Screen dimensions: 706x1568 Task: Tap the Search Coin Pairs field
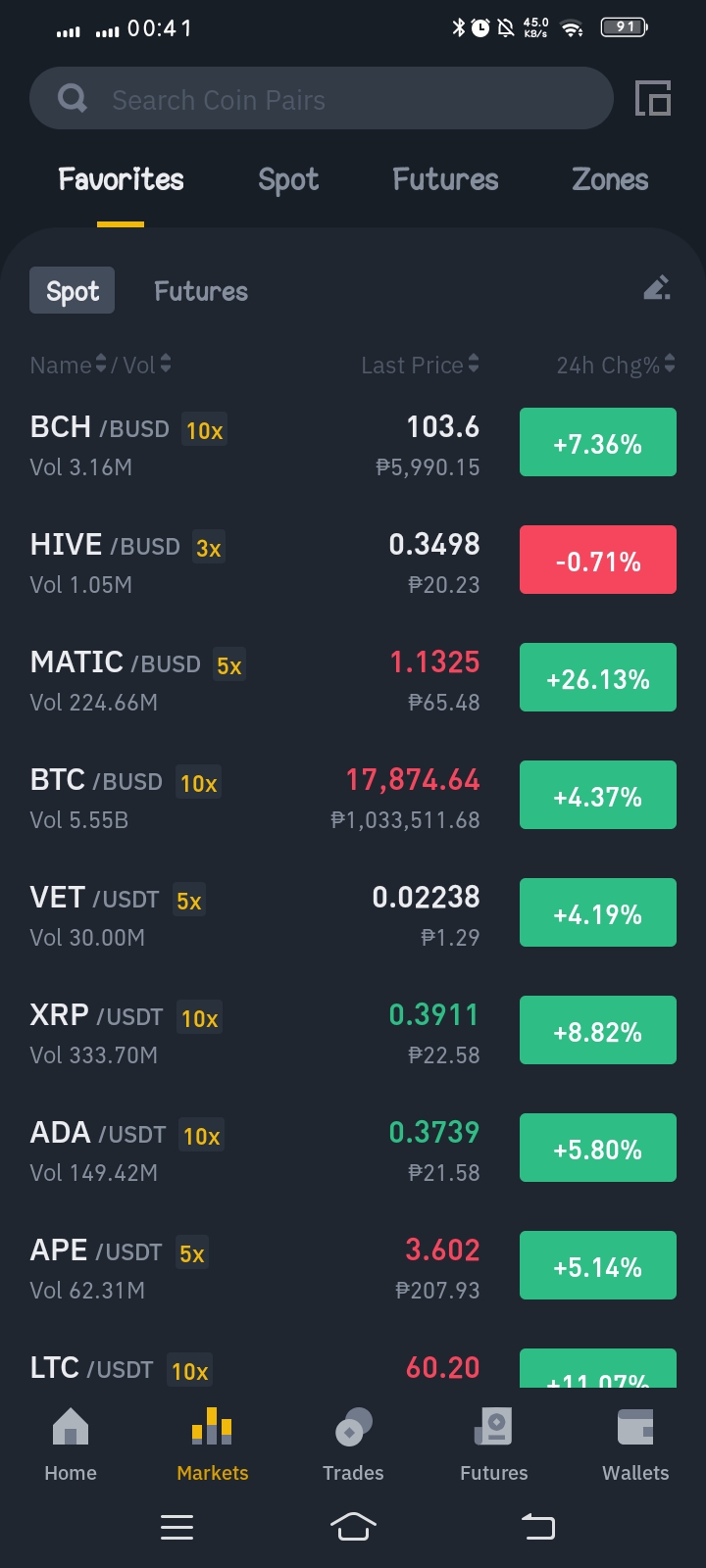coord(322,99)
